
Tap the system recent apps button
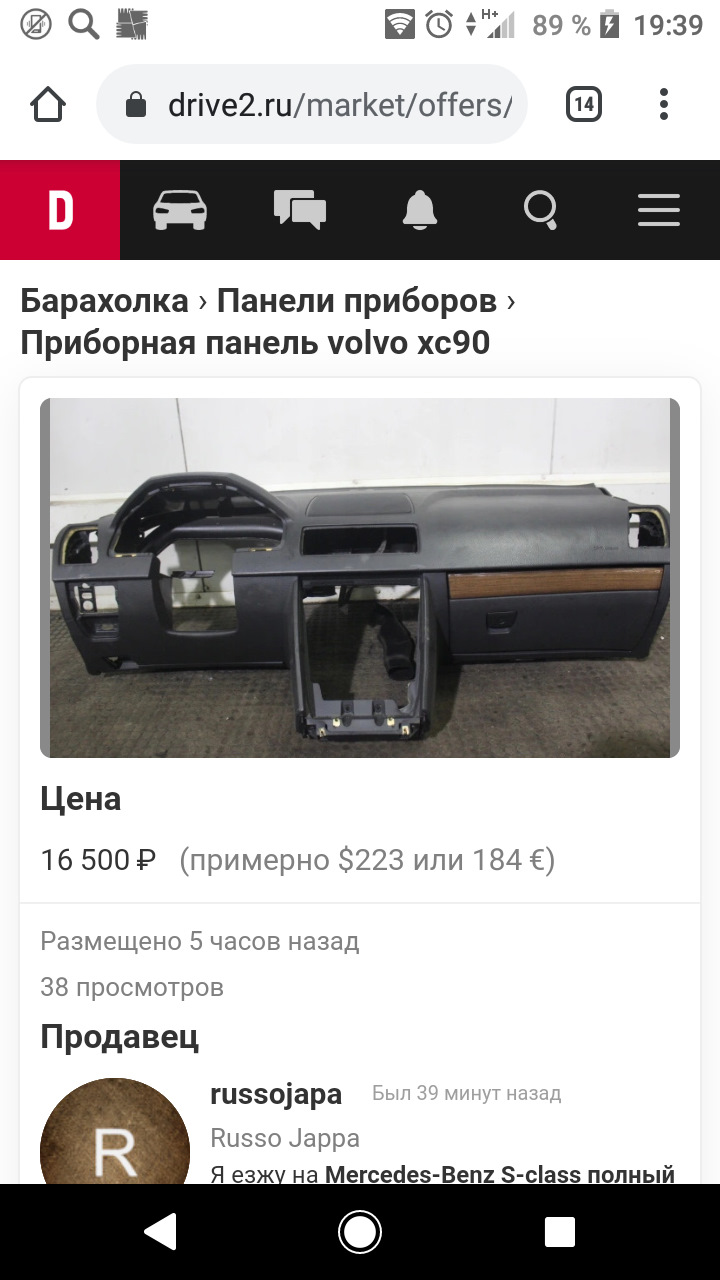tap(560, 1232)
